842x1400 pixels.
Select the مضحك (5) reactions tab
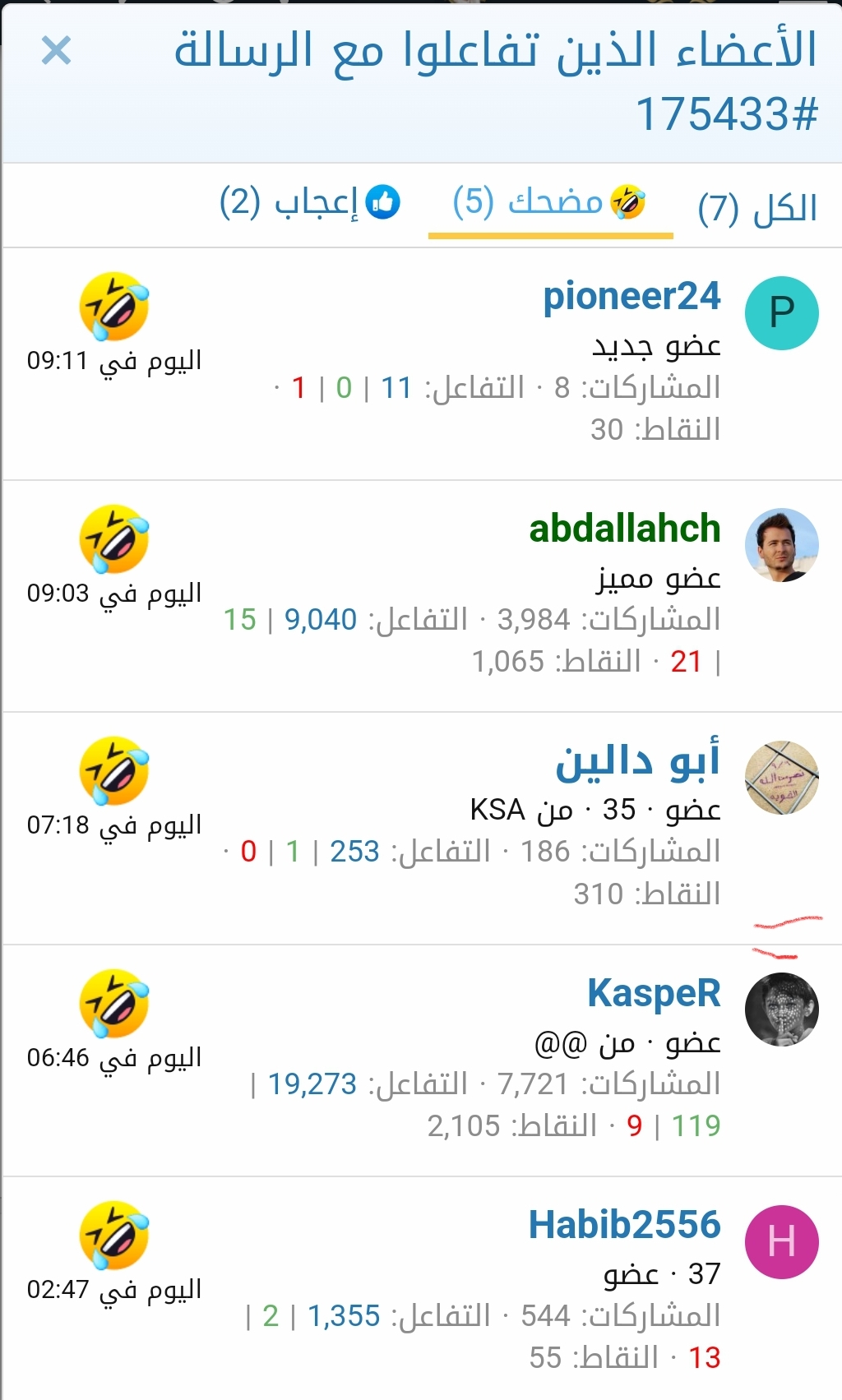tap(549, 202)
